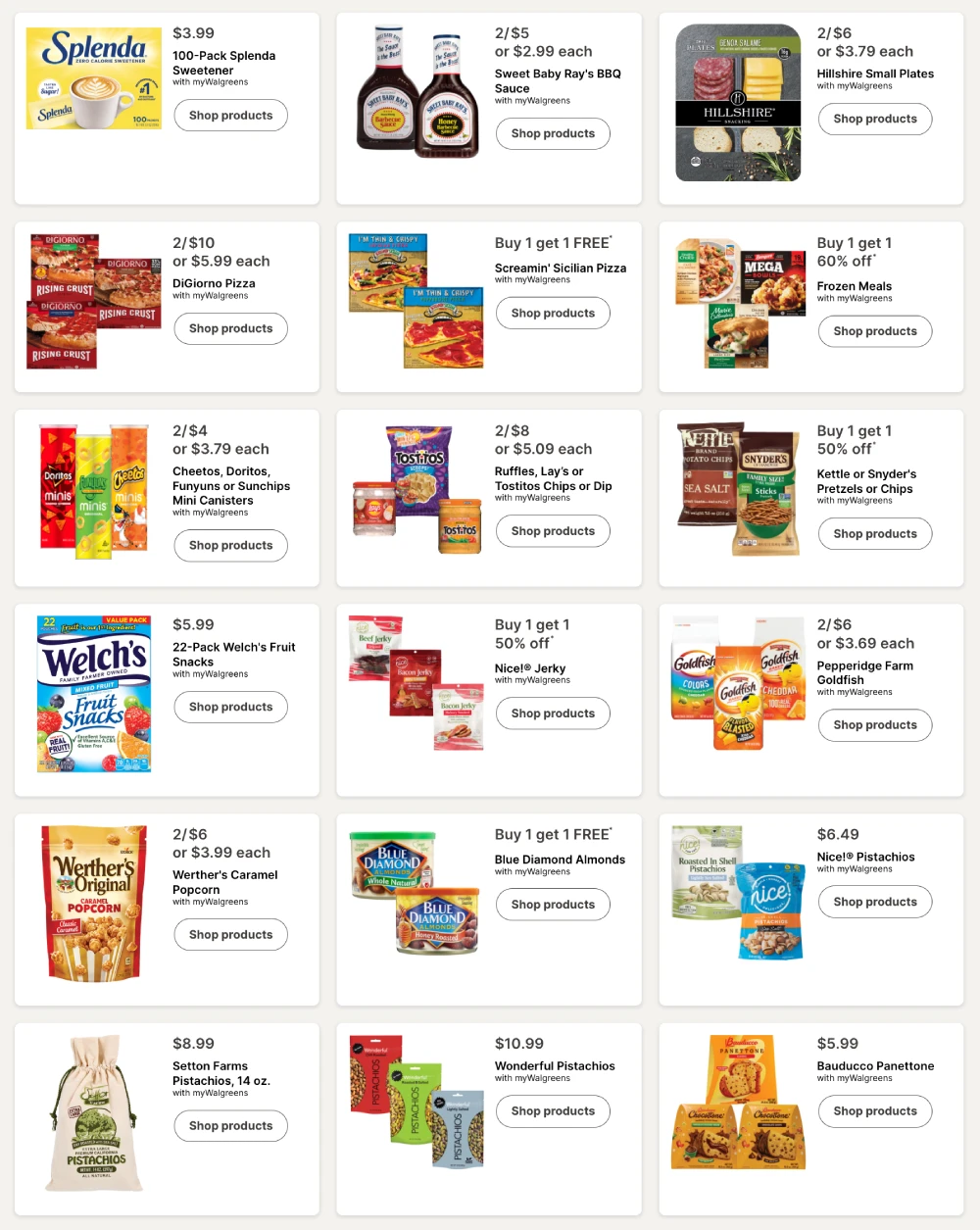Shop products for Kettle or Snyder's Pretzels
Screen dimensions: 980x1230
coord(874,534)
